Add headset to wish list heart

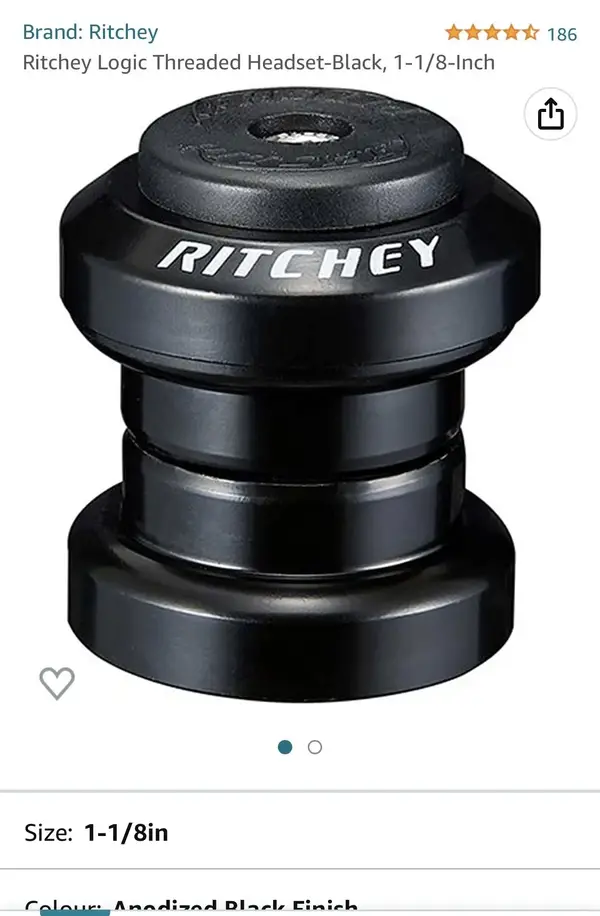click(57, 683)
